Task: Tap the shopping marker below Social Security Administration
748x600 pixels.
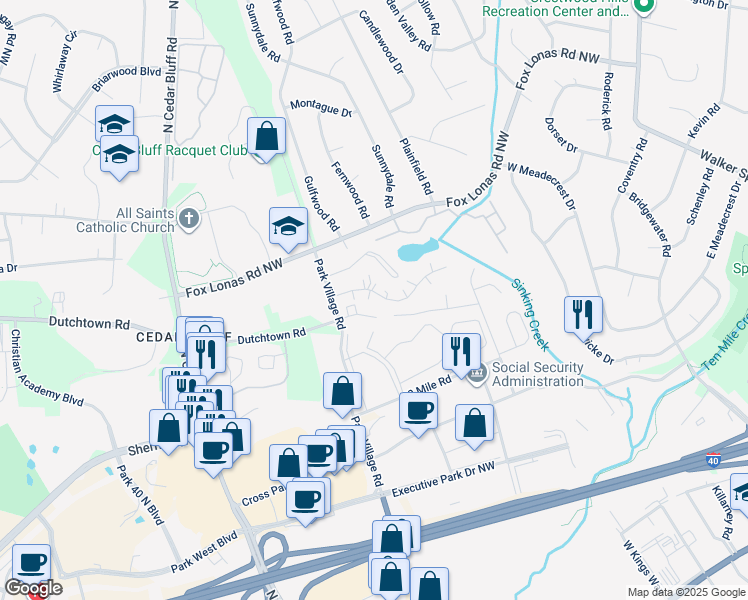Action: (x=474, y=426)
